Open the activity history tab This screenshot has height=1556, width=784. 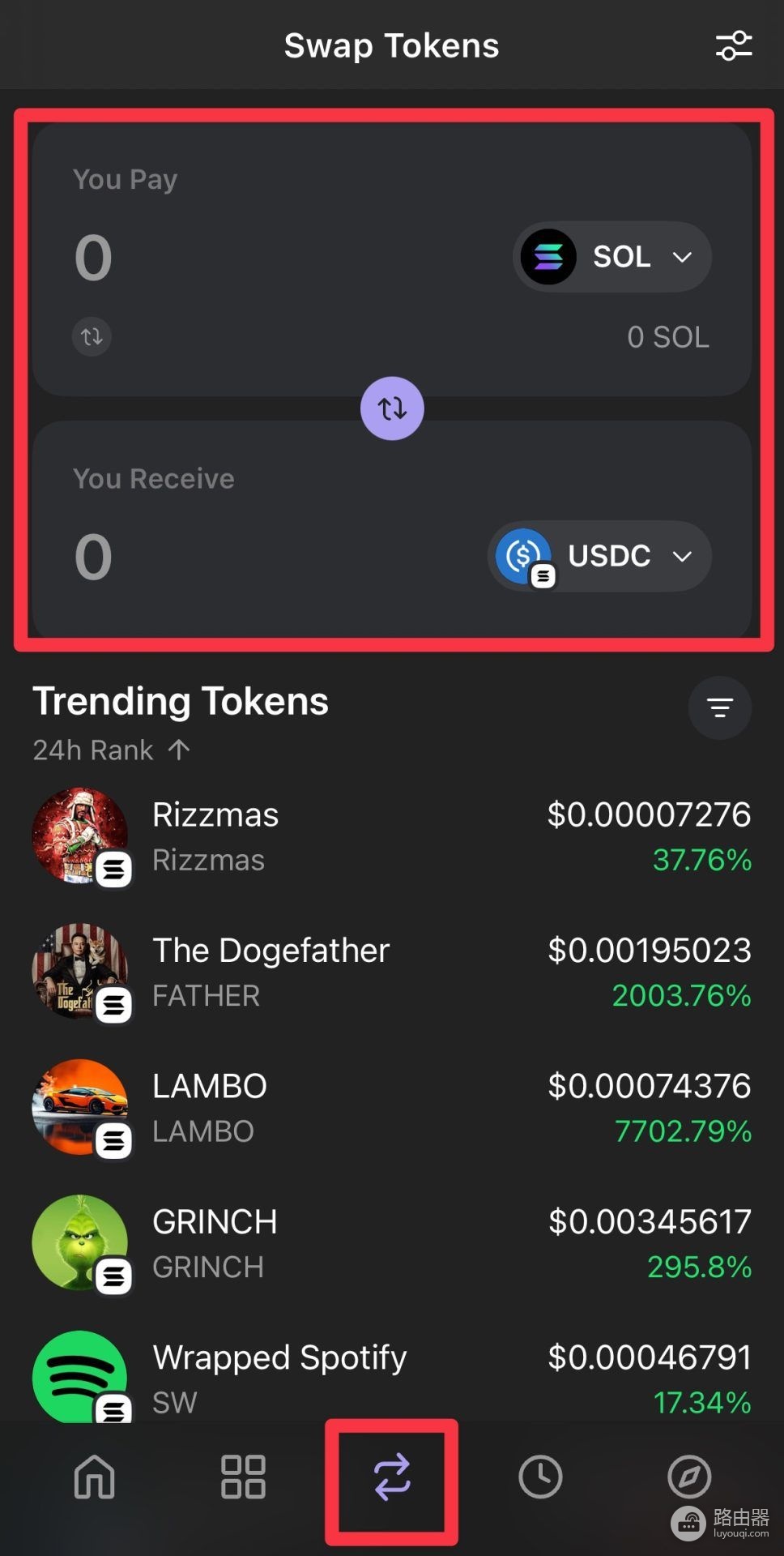pos(540,1477)
